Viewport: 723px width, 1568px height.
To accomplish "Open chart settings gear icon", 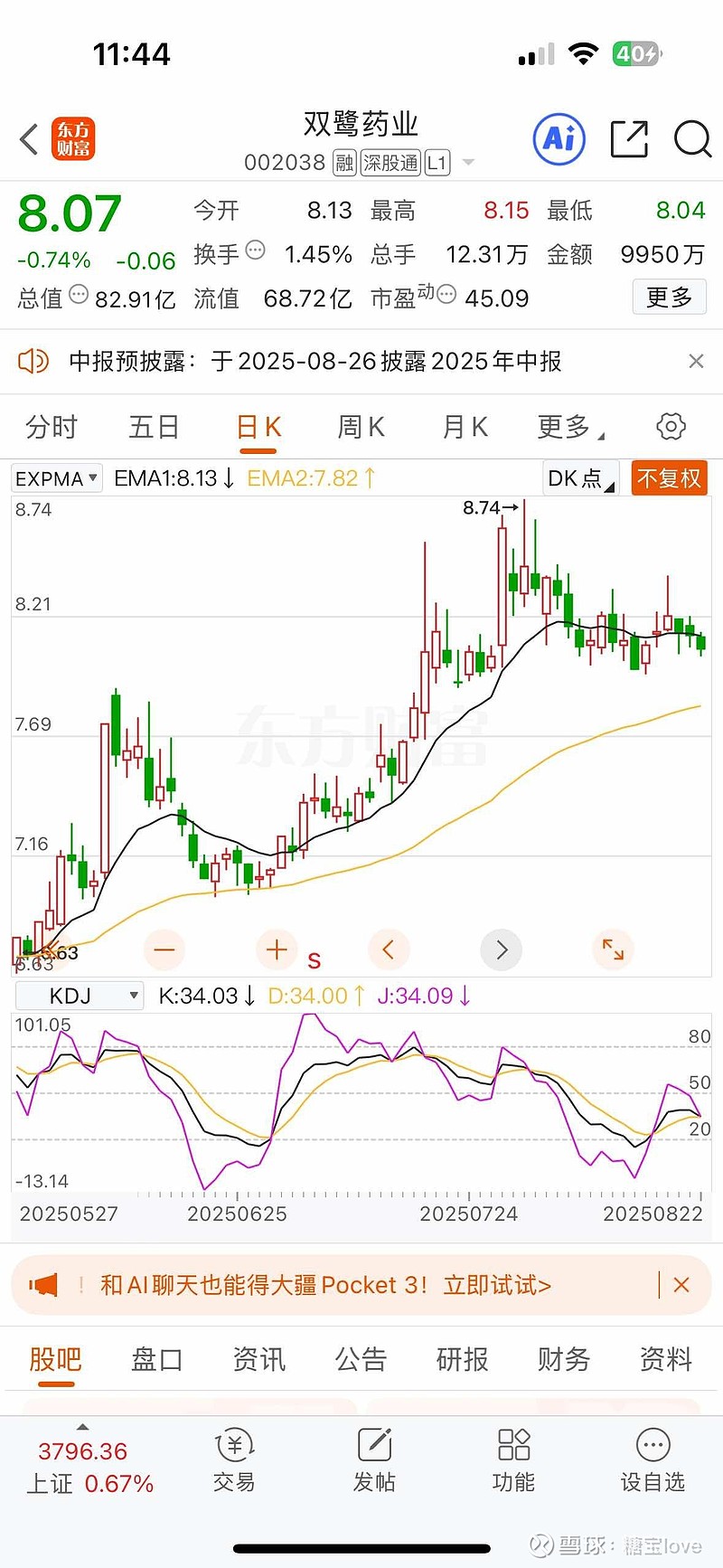I will 671,427.
